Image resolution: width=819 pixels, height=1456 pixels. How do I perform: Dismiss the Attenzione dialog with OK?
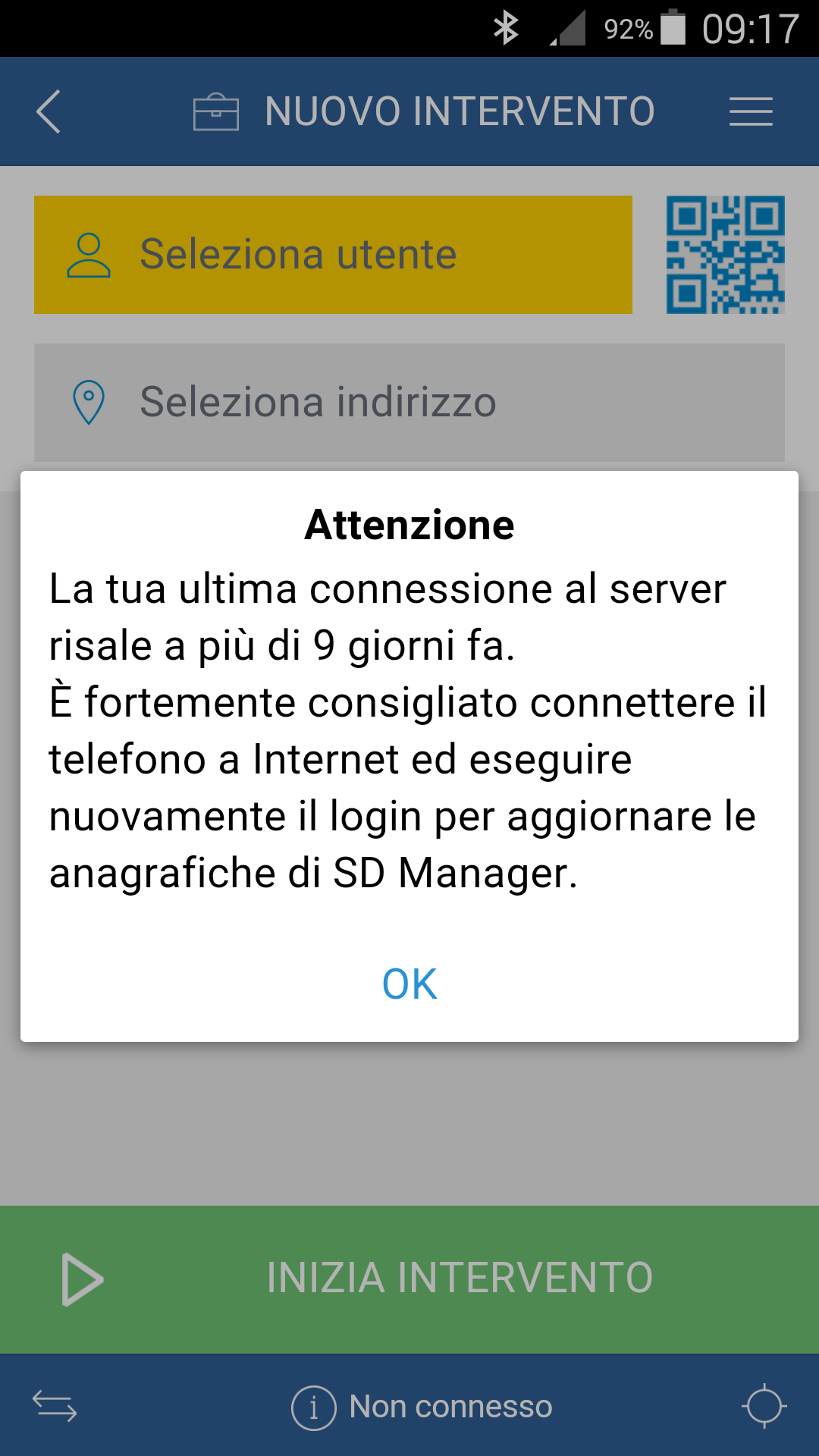pos(409,984)
